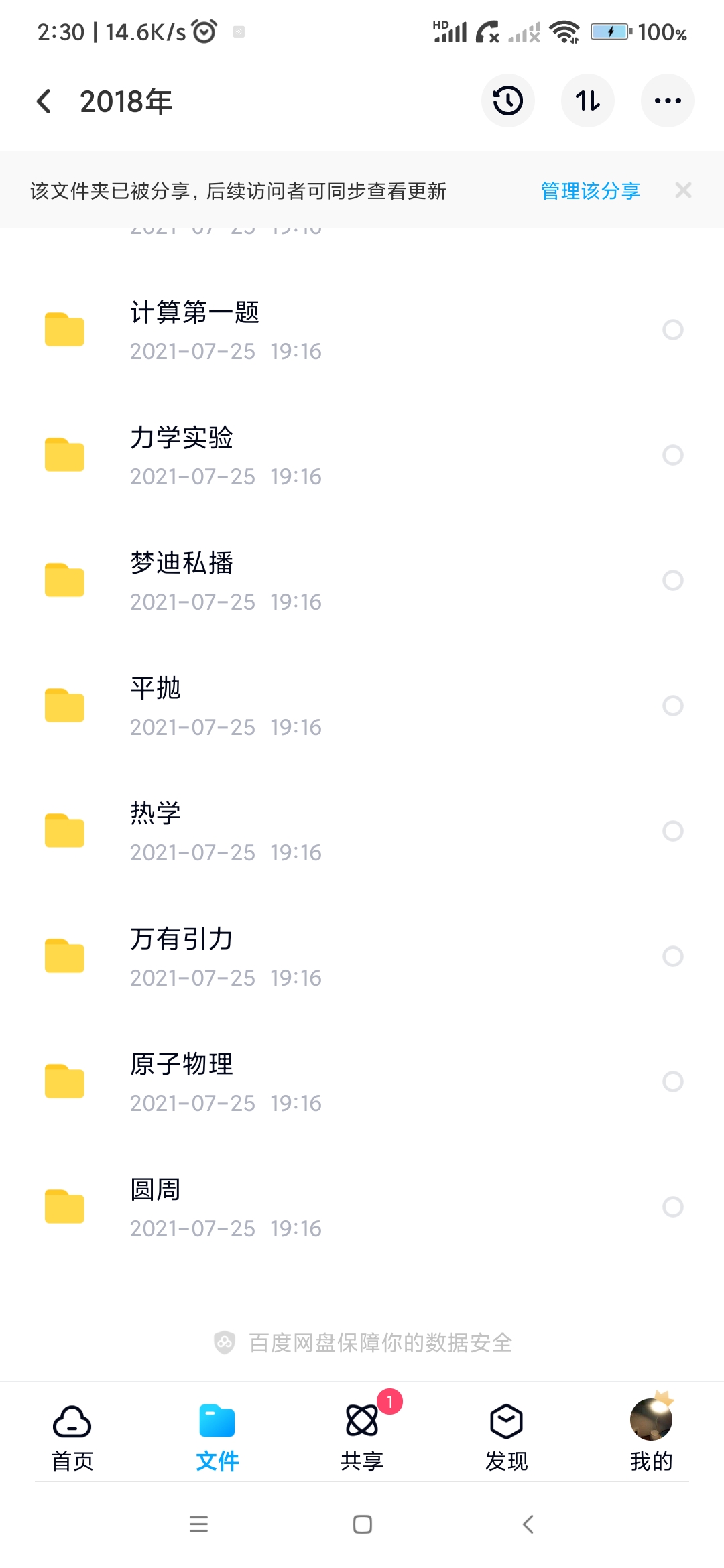
Task: Open the 万有引力 folder
Action: click(182, 956)
